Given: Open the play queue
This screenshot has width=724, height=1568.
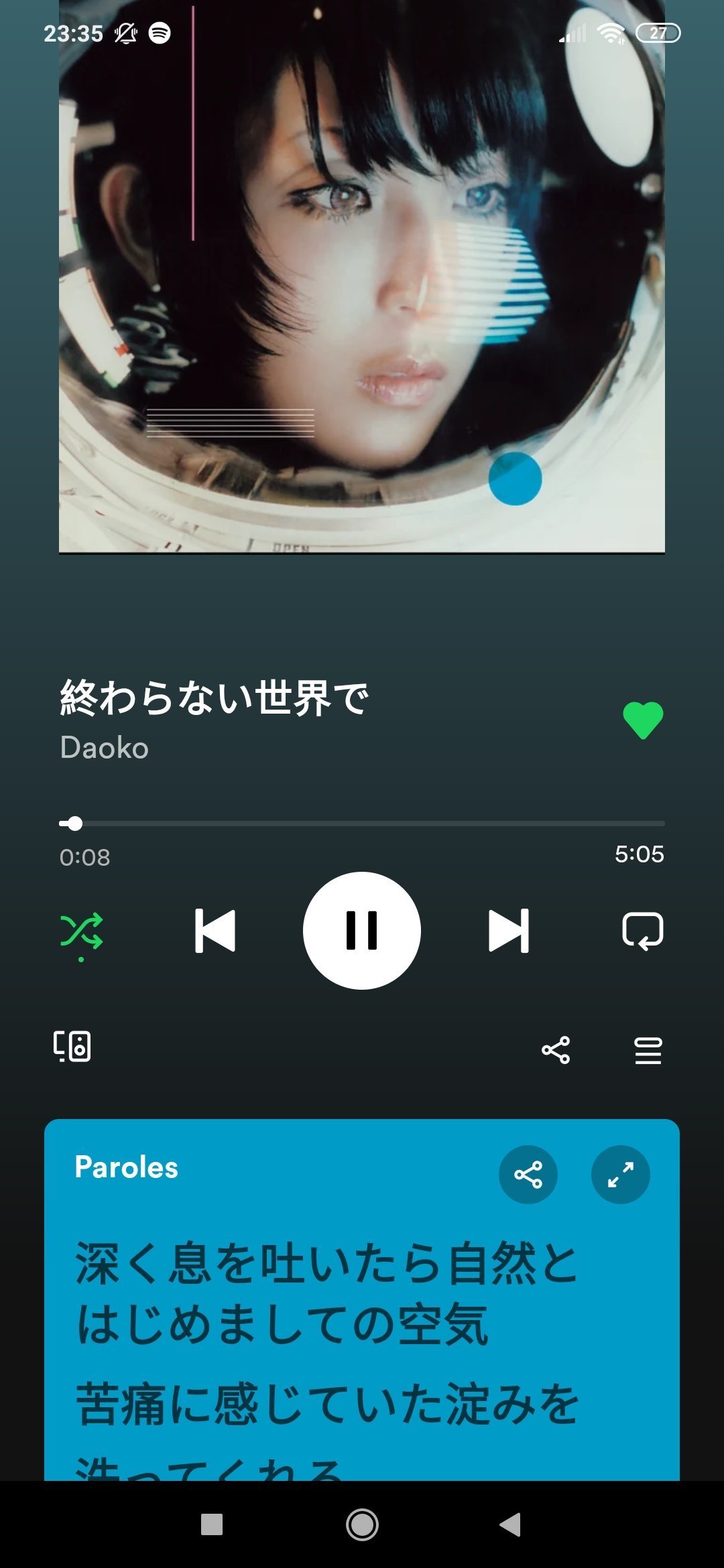Looking at the screenshot, I should pos(648,1050).
